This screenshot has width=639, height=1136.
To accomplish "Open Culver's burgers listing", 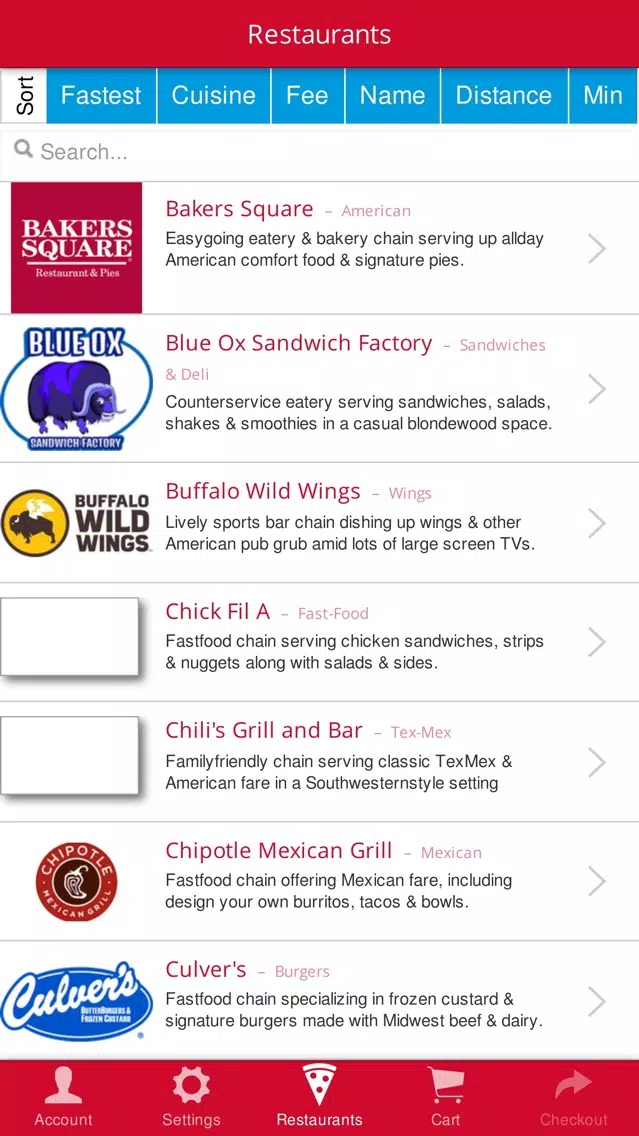I will point(320,1001).
